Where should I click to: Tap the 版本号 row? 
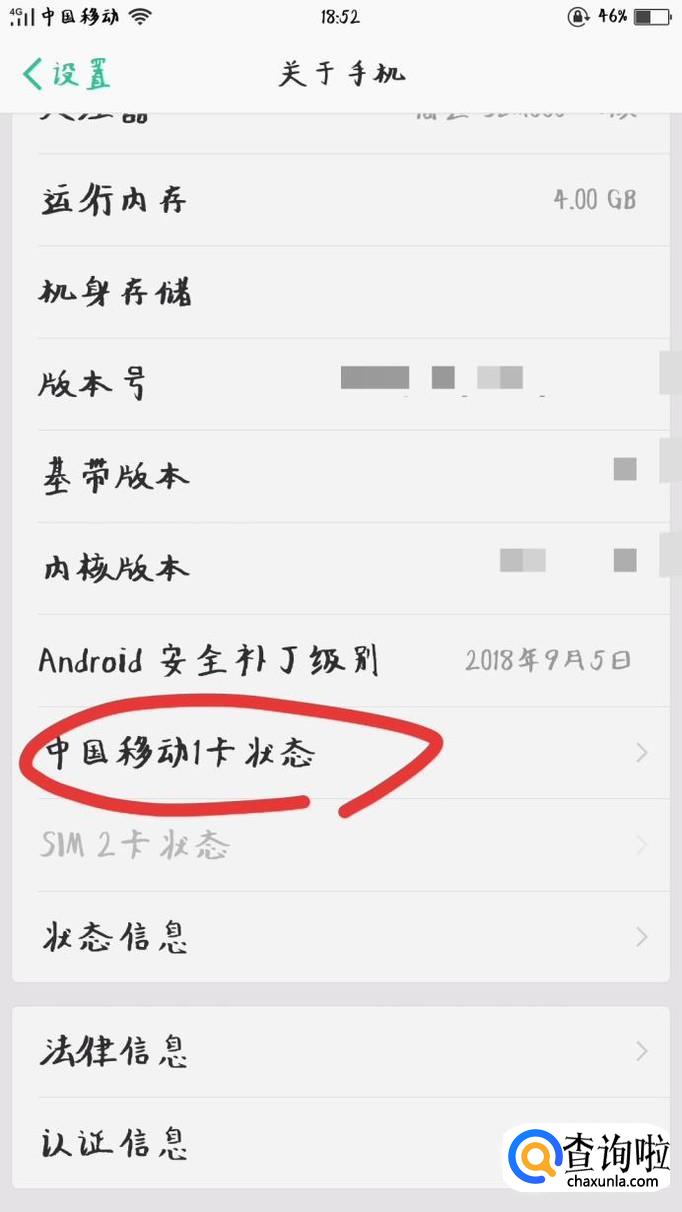[x=341, y=384]
